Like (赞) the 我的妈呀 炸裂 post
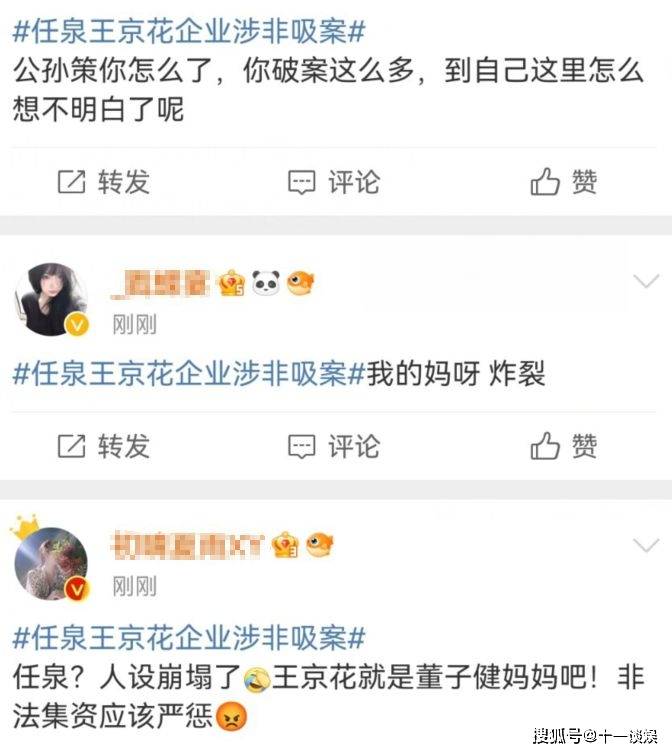The width and height of the screenshot is (672, 753). [x=564, y=445]
